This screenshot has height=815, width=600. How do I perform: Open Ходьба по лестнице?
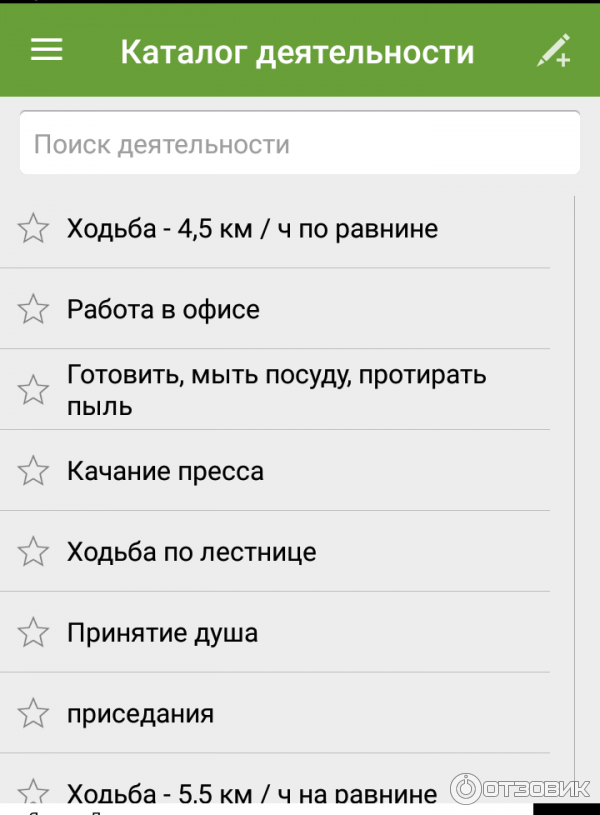pos(191,552)
